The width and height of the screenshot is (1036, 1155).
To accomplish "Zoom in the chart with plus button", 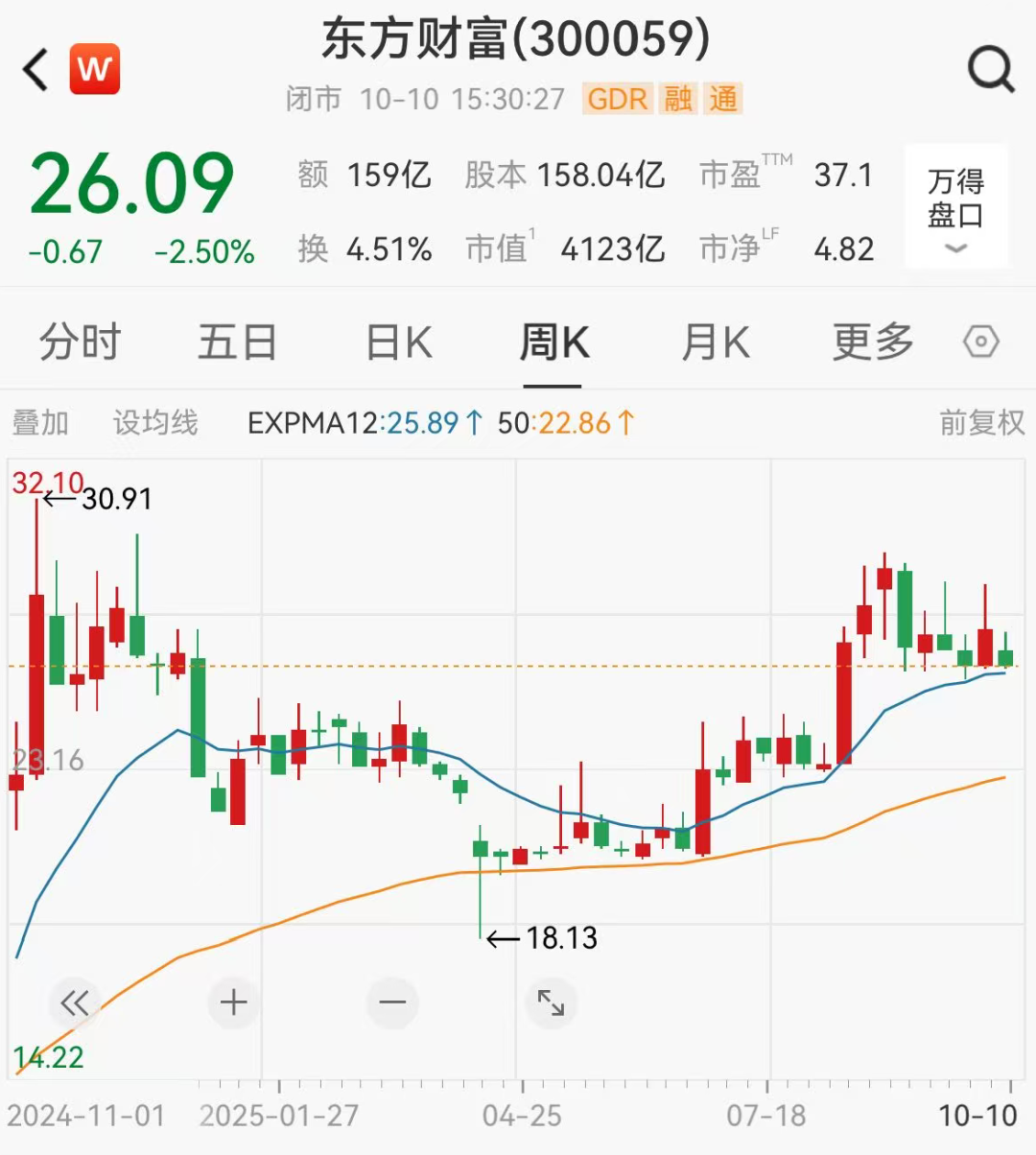I will tap(234, 1003).
